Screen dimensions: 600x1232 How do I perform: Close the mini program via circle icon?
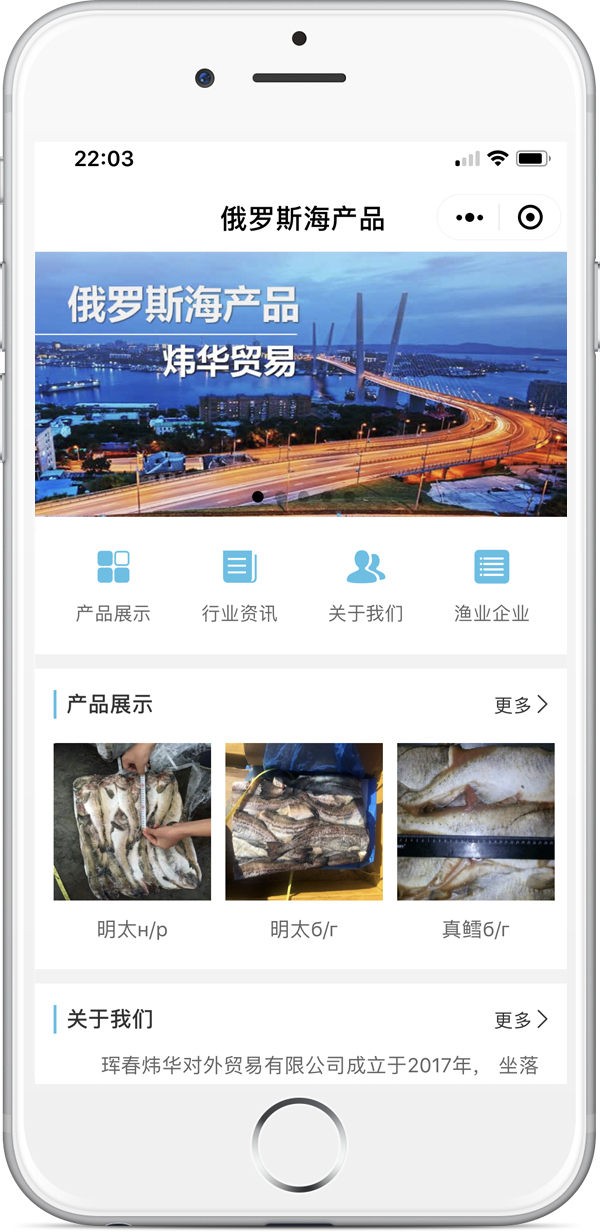coord(530,218)
